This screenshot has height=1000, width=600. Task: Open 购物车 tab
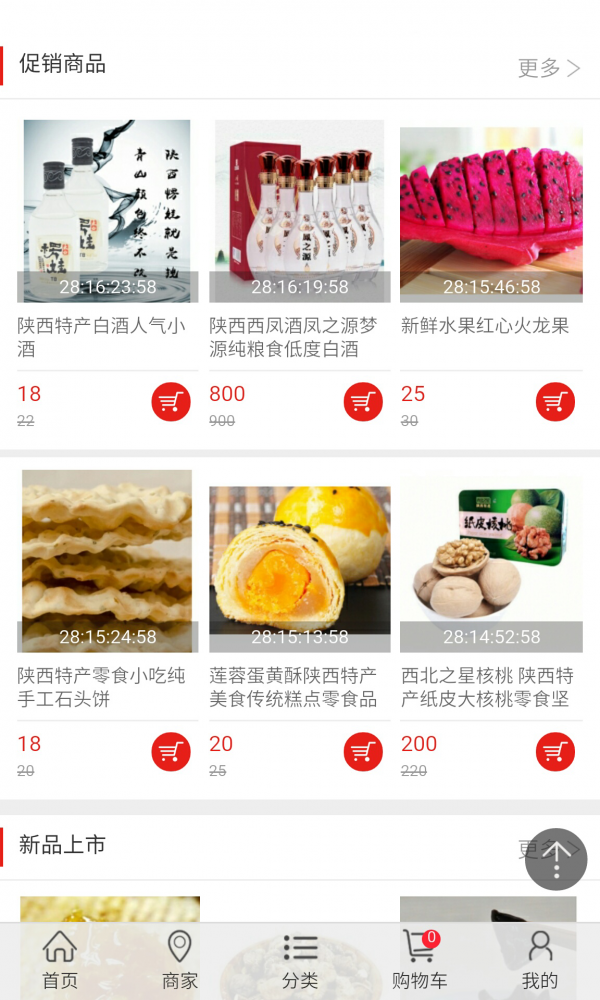tap(420, 960)
